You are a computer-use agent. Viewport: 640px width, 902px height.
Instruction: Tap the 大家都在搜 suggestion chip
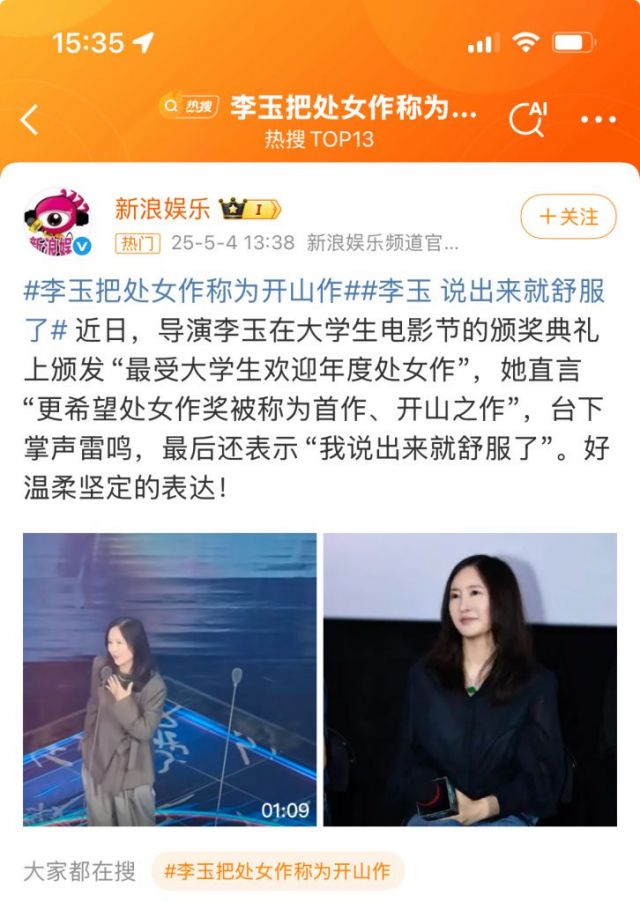(x=277, y=872)
